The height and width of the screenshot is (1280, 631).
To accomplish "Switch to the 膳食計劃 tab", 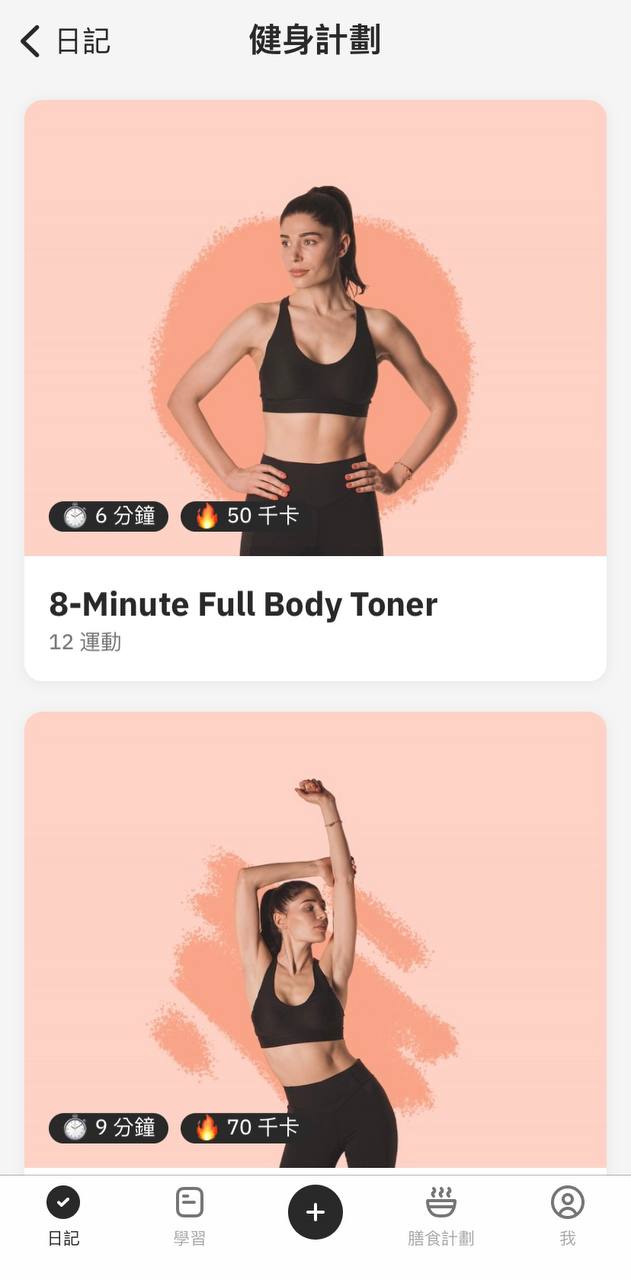I will tap(440, 1214).
